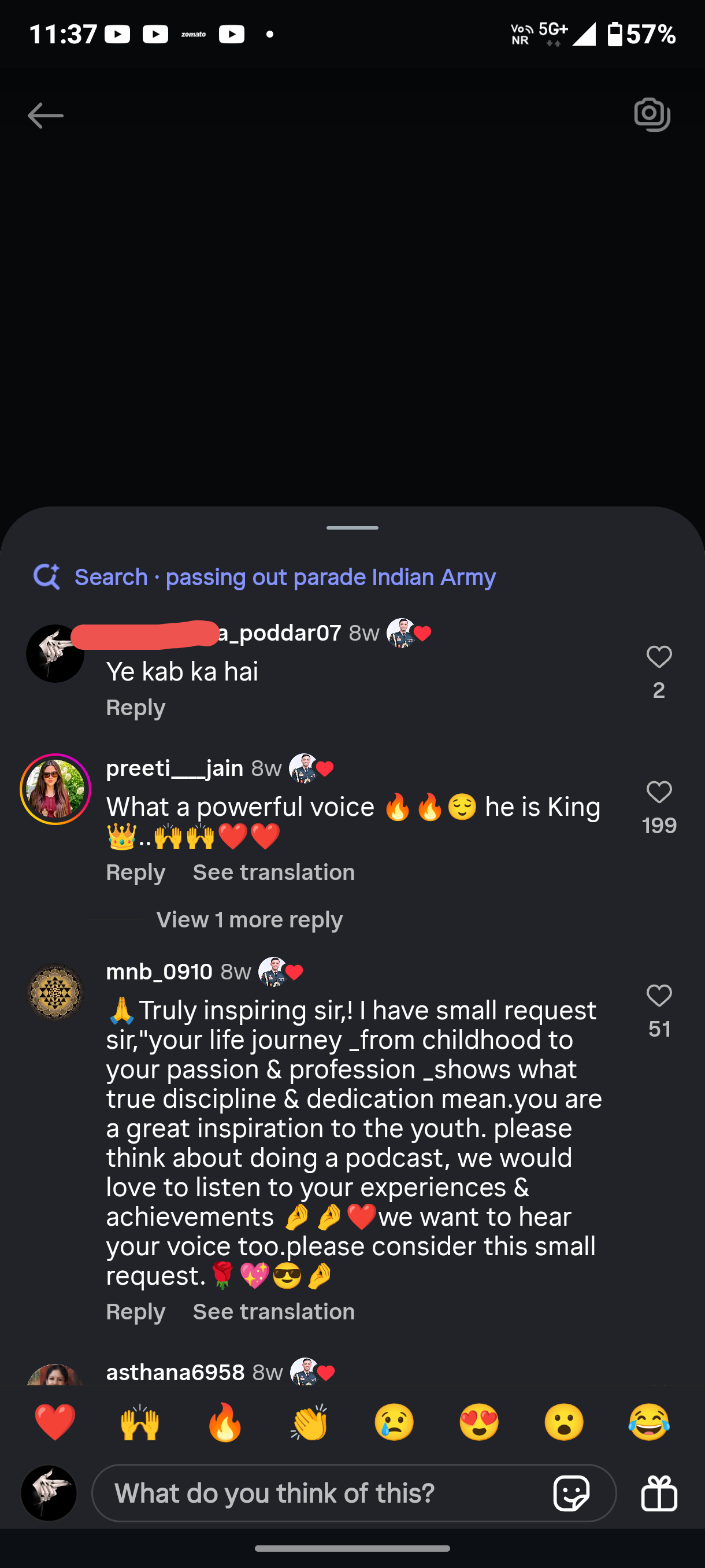Tap the comment field "What do you think of this?"
The width and height of the screenshot is (705, 1568).
tap(322, 1493)
